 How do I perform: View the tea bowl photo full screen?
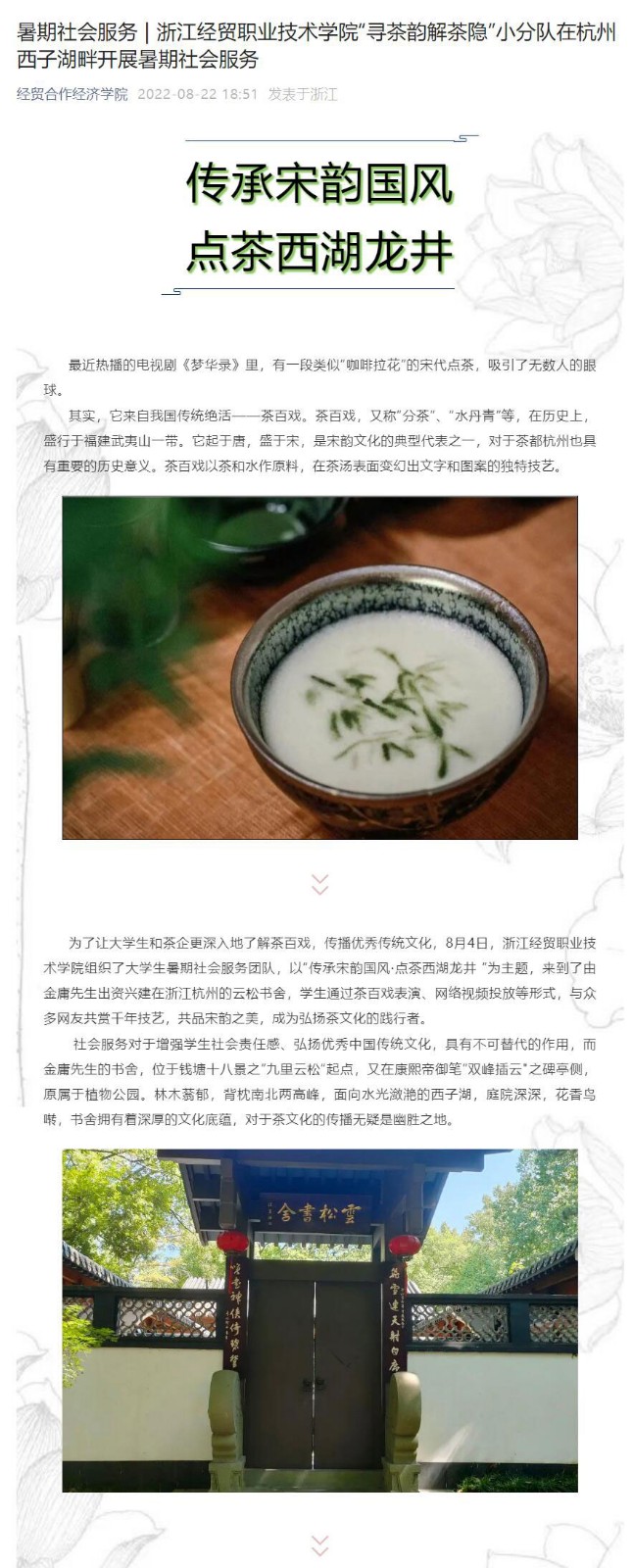pyautogui.click(x=319, y=667)
